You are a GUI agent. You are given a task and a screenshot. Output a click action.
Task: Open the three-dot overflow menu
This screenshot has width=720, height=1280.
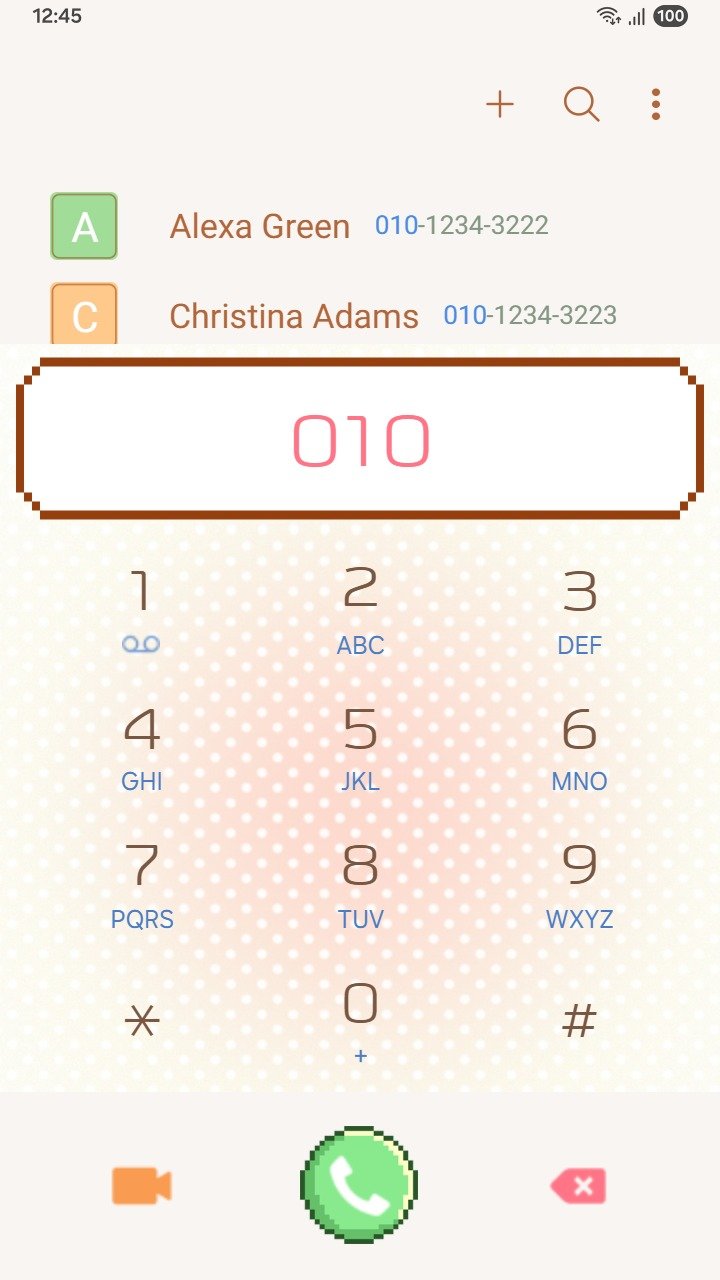pos(655,104)
